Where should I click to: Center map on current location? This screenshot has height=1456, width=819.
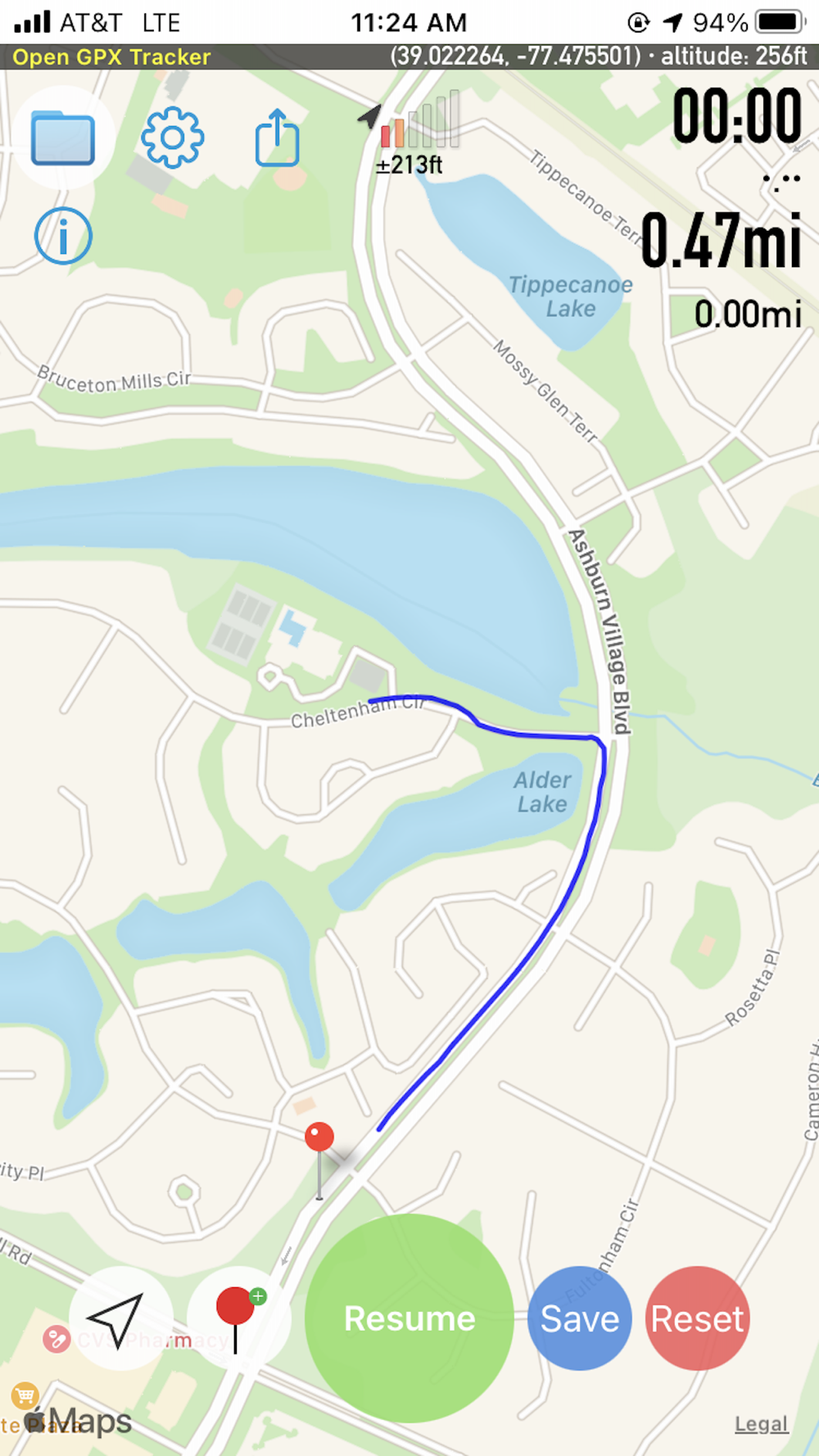(120, 1318)
